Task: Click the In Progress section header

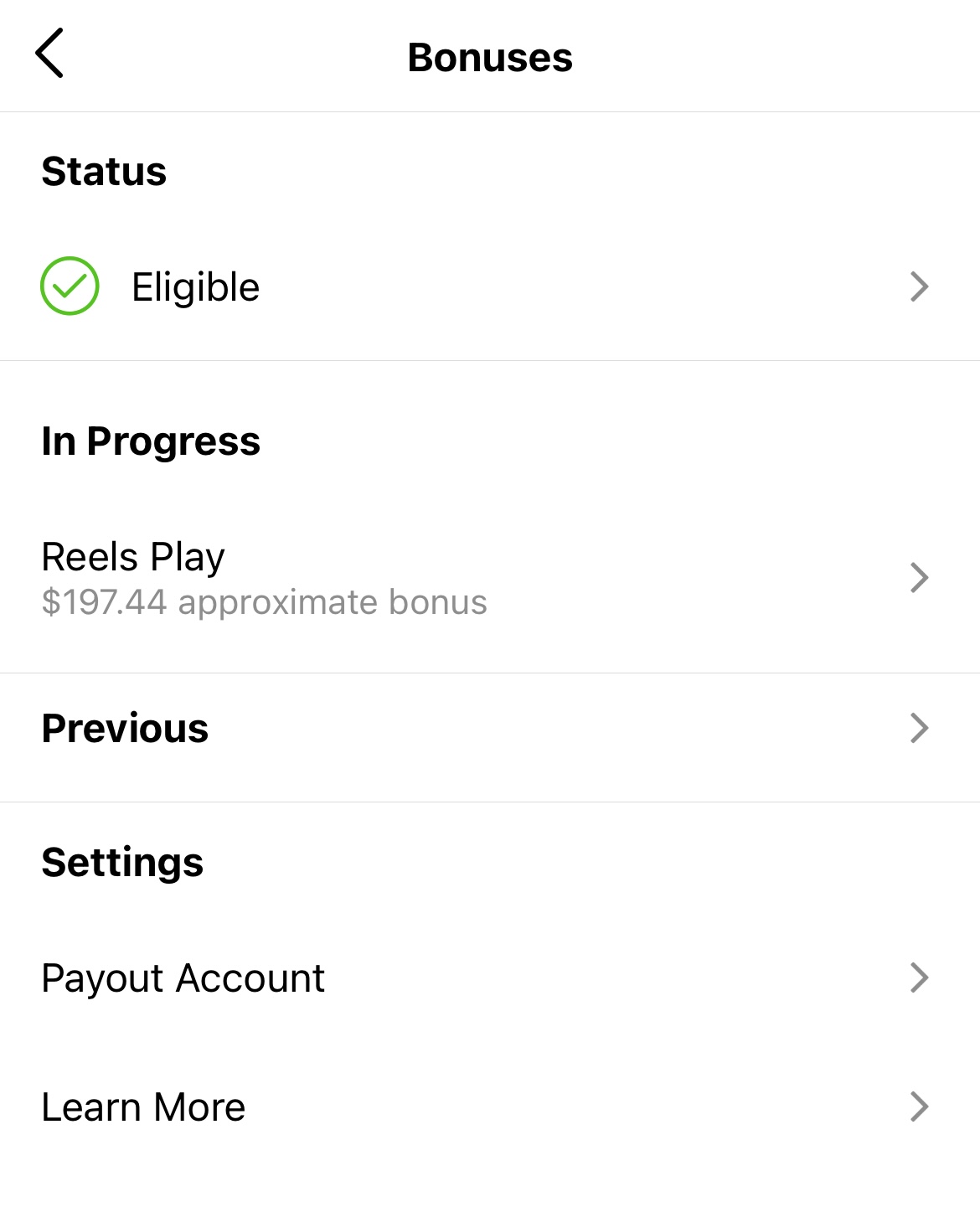Action: [x=152, y=440]
